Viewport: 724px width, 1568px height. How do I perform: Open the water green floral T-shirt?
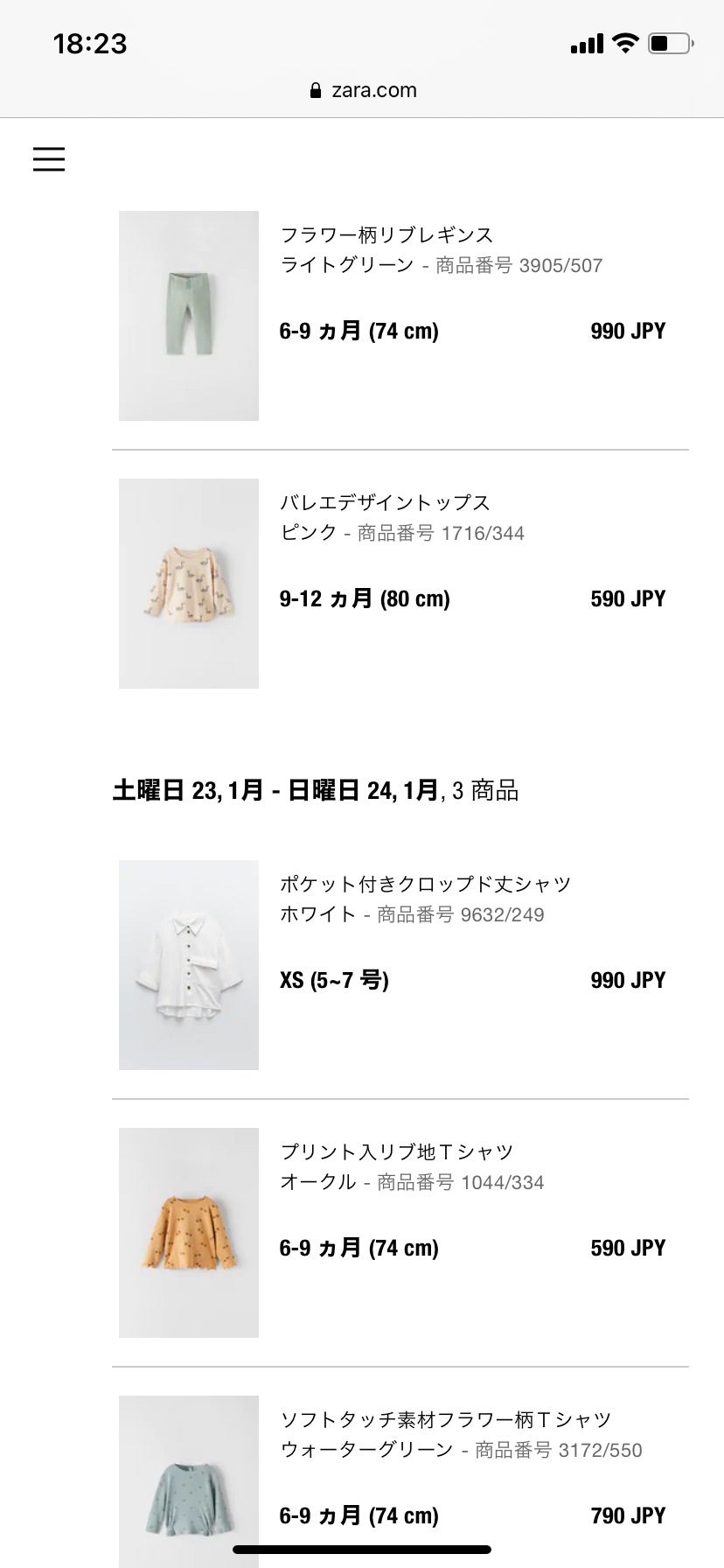tap(189, 1479)
